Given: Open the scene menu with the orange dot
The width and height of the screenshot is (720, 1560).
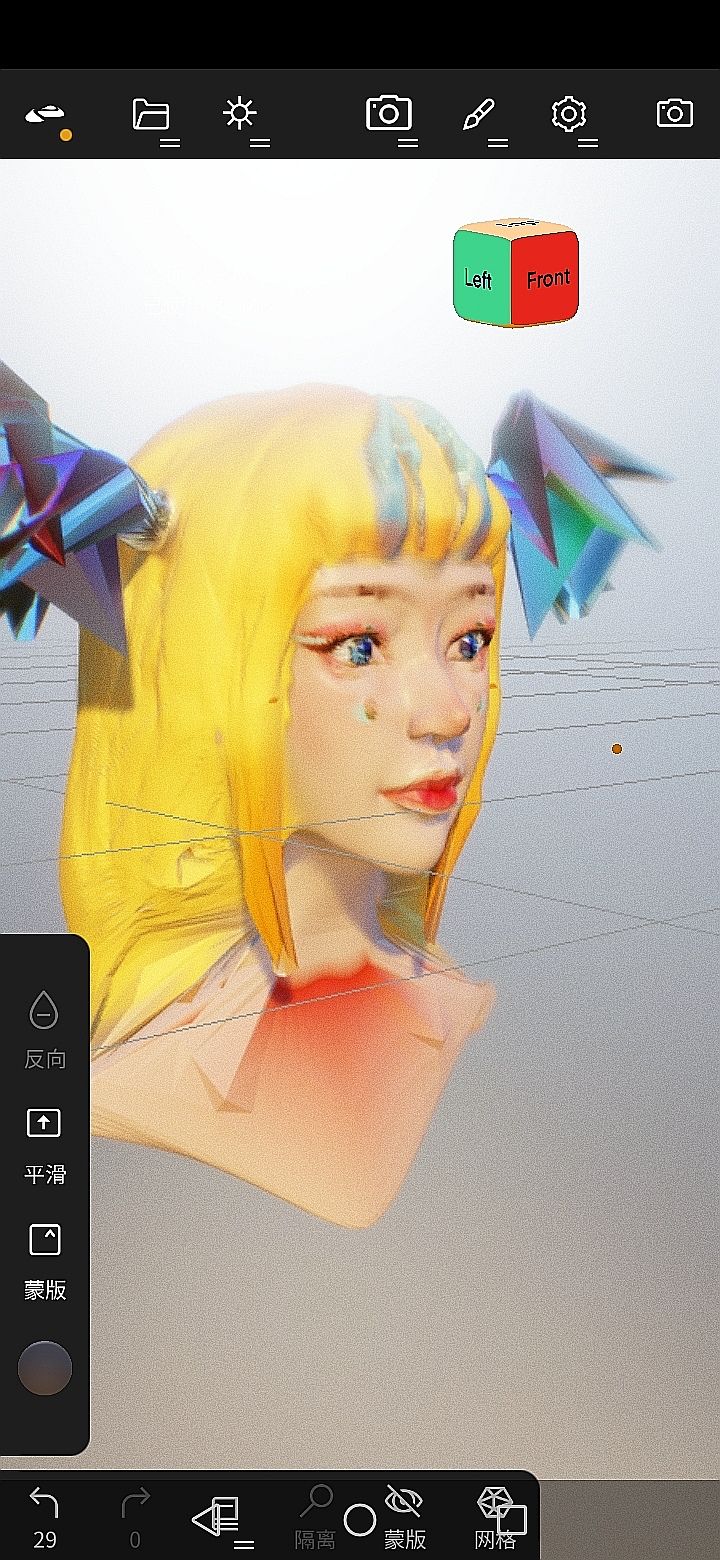Looking at the screenshot, I should click(47, 117).
